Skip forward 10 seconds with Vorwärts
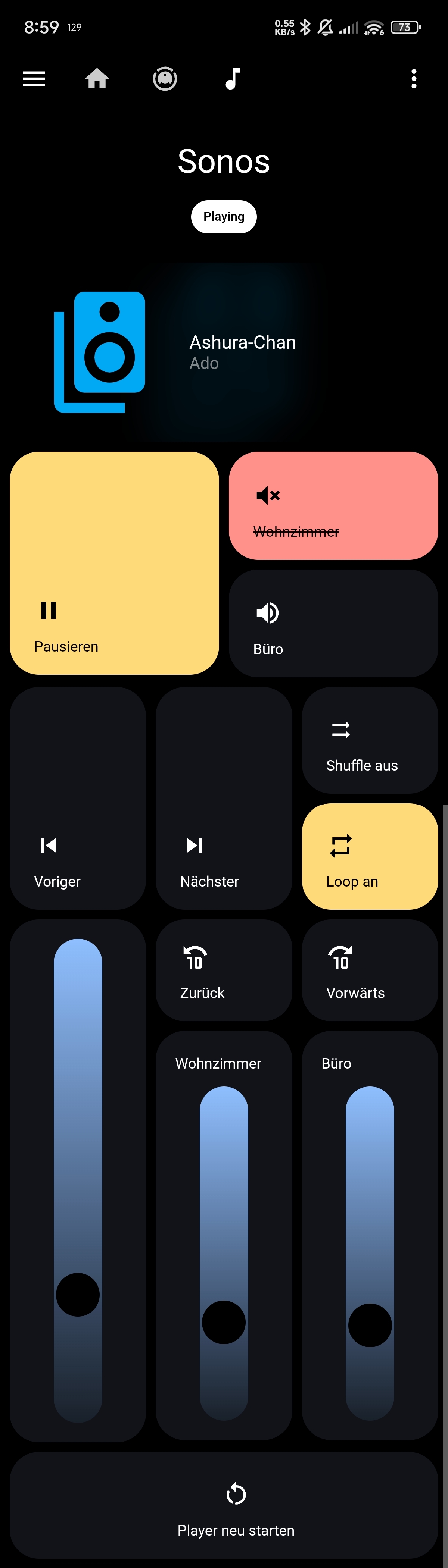Viewport: 448px width, 1568px height. [369, 970]
